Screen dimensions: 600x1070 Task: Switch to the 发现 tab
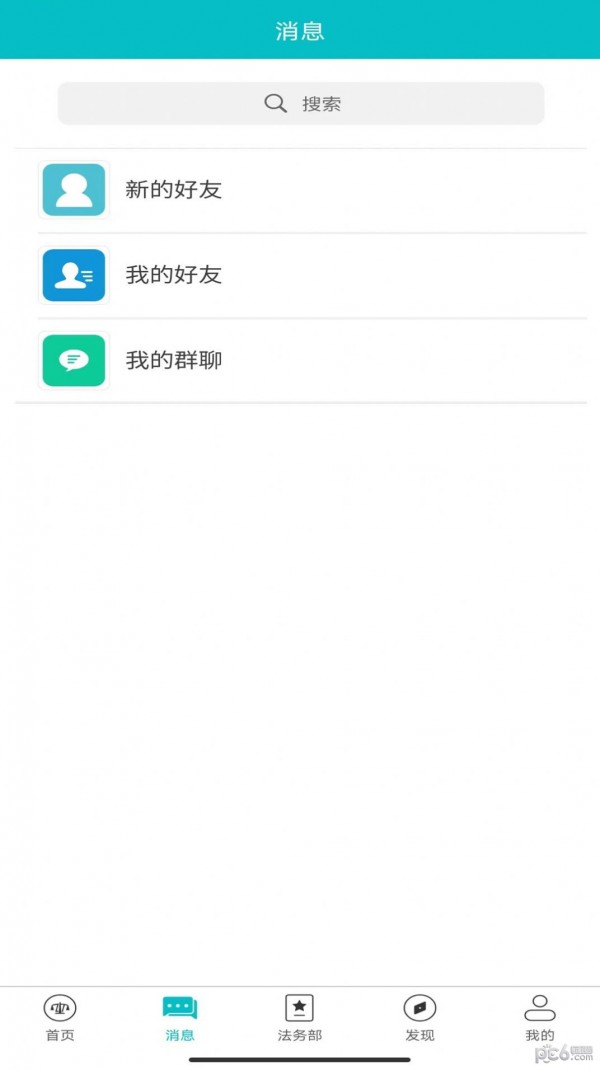click(x=420, y=1018)
